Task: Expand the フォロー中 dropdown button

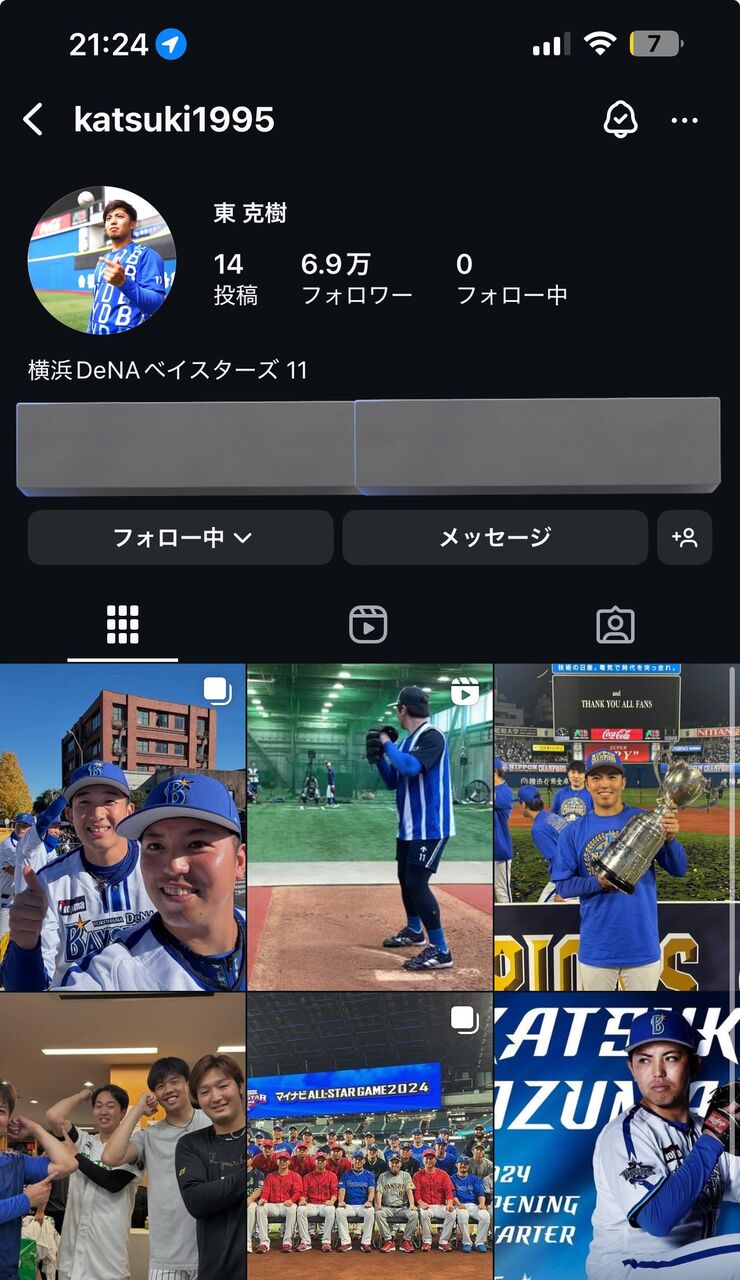Action: point(181,538)
